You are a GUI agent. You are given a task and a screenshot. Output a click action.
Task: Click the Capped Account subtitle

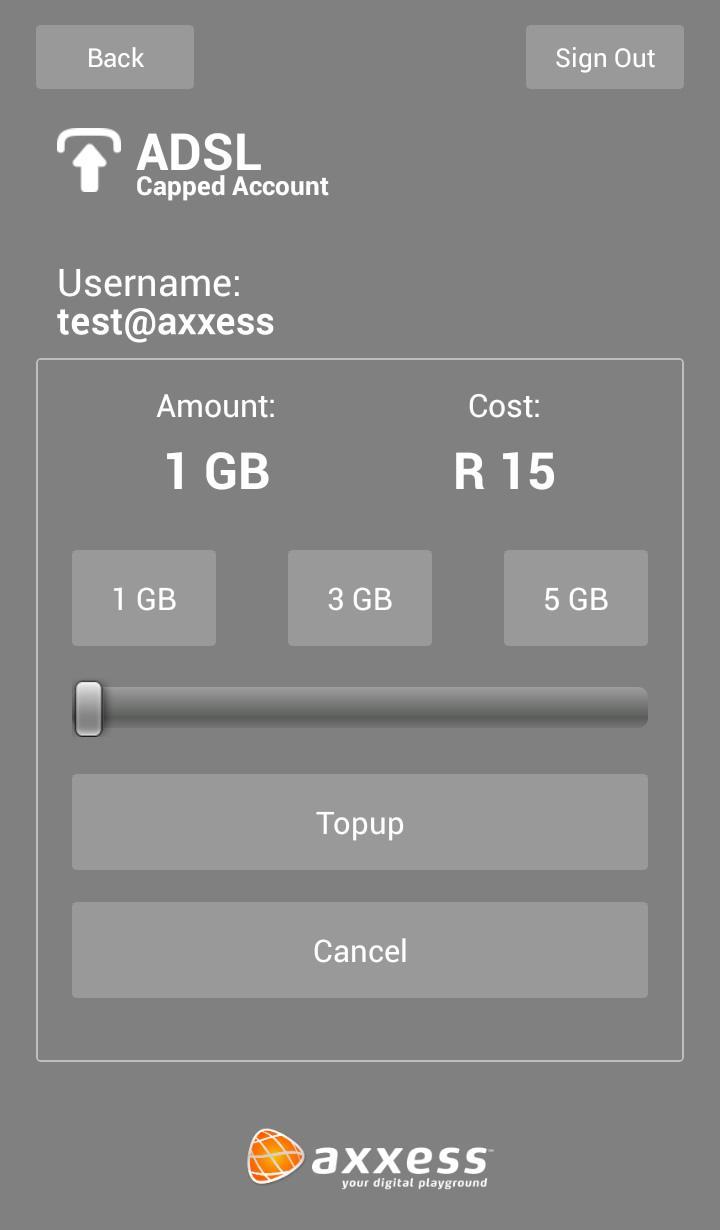232,186
